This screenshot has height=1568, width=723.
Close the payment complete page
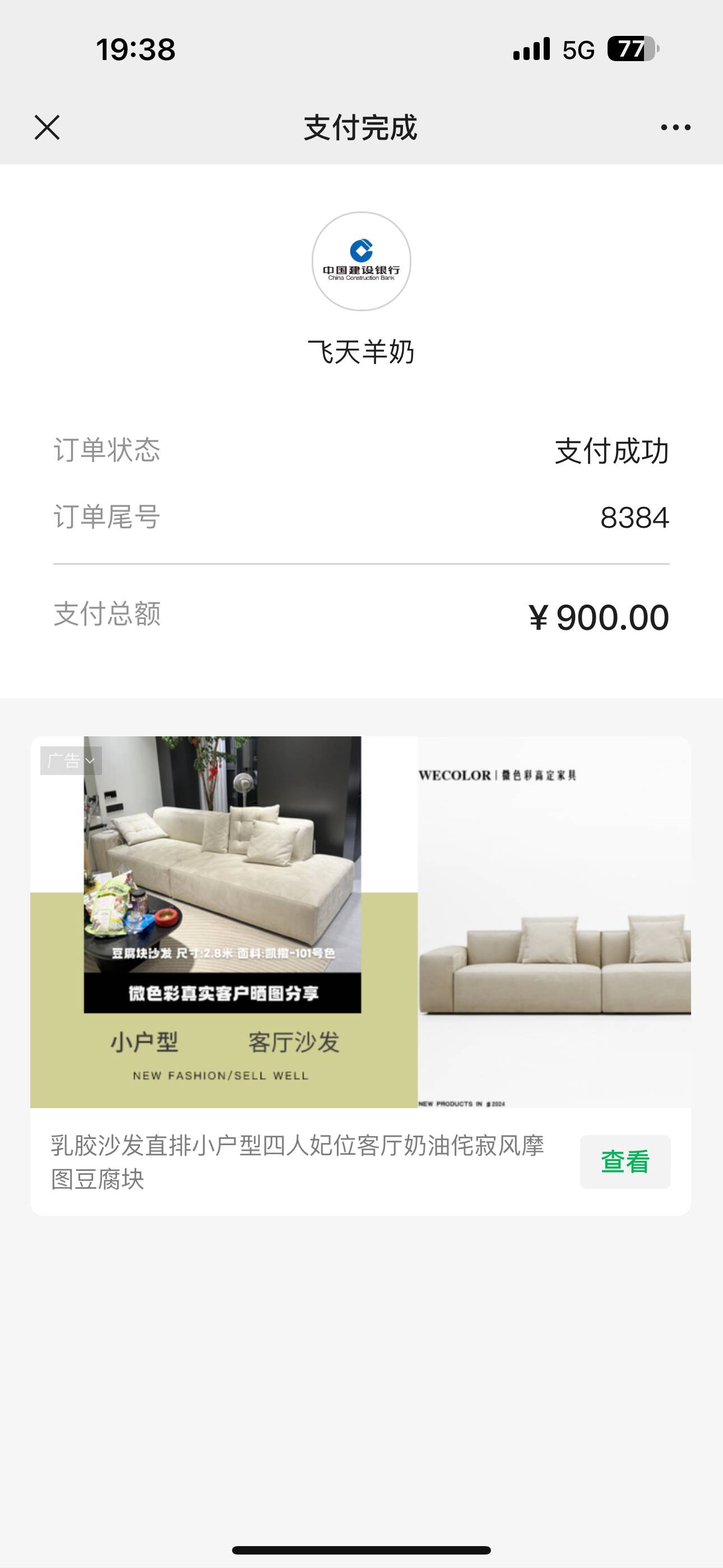(47, 128)
